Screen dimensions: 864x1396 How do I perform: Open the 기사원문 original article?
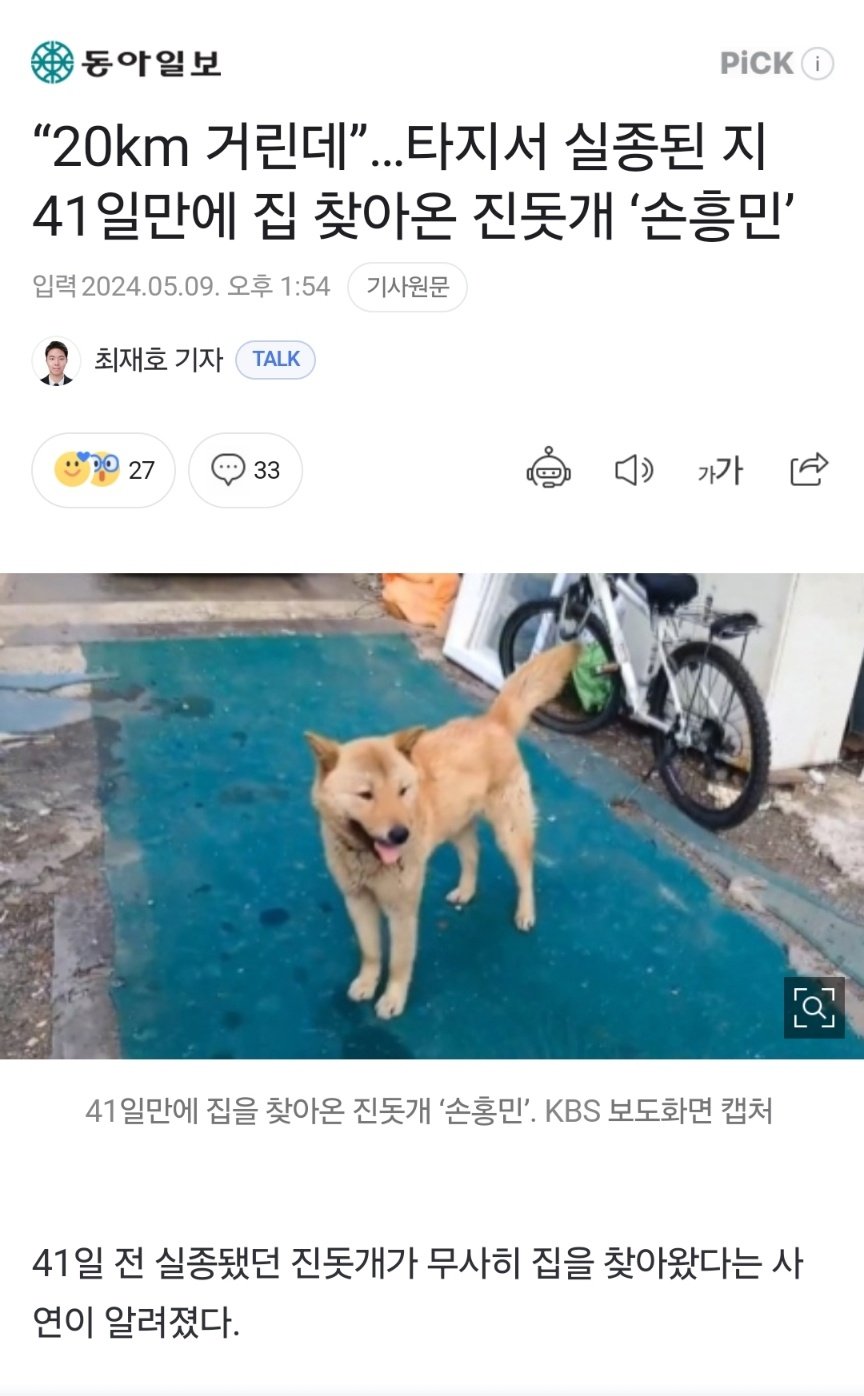407,287
